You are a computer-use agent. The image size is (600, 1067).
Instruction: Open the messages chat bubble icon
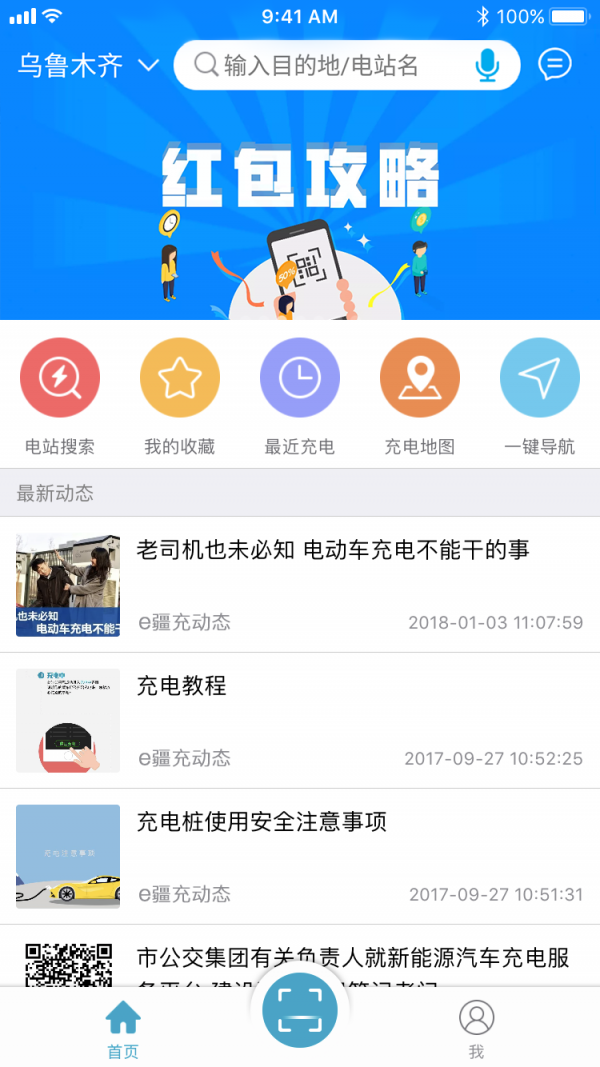555,65
